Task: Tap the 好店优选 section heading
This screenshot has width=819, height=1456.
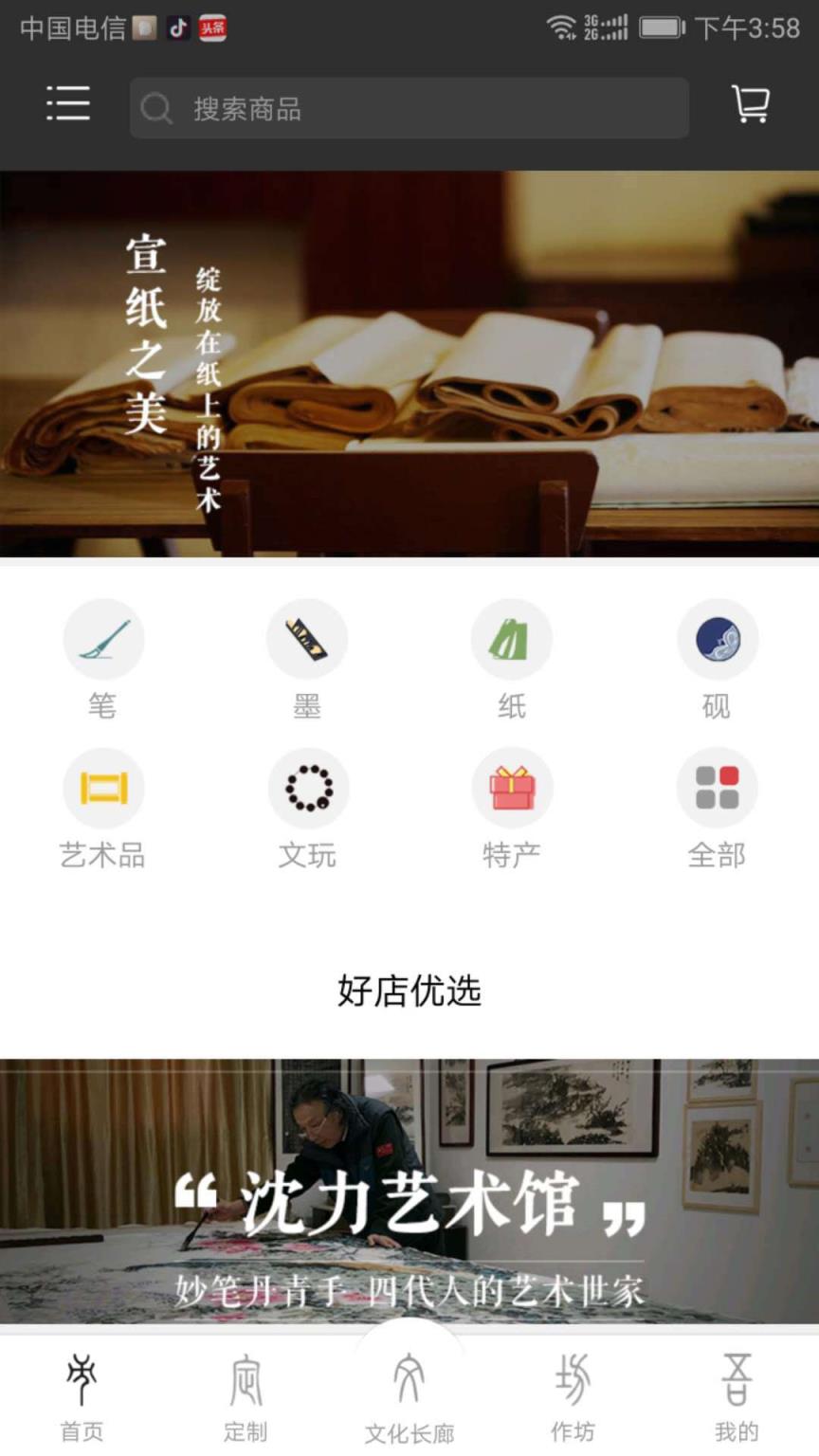Action: click(409, 992)
